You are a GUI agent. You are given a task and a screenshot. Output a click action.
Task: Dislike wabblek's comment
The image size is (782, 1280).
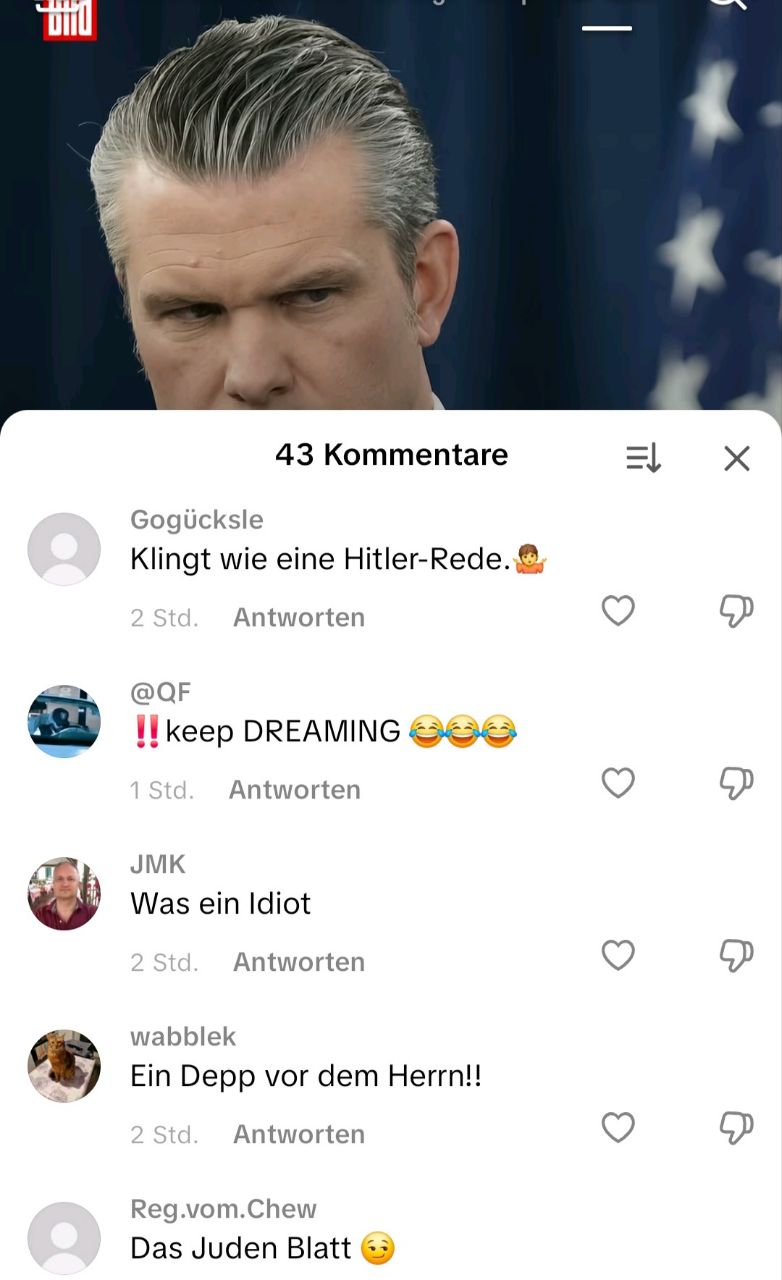[736, 1129]
